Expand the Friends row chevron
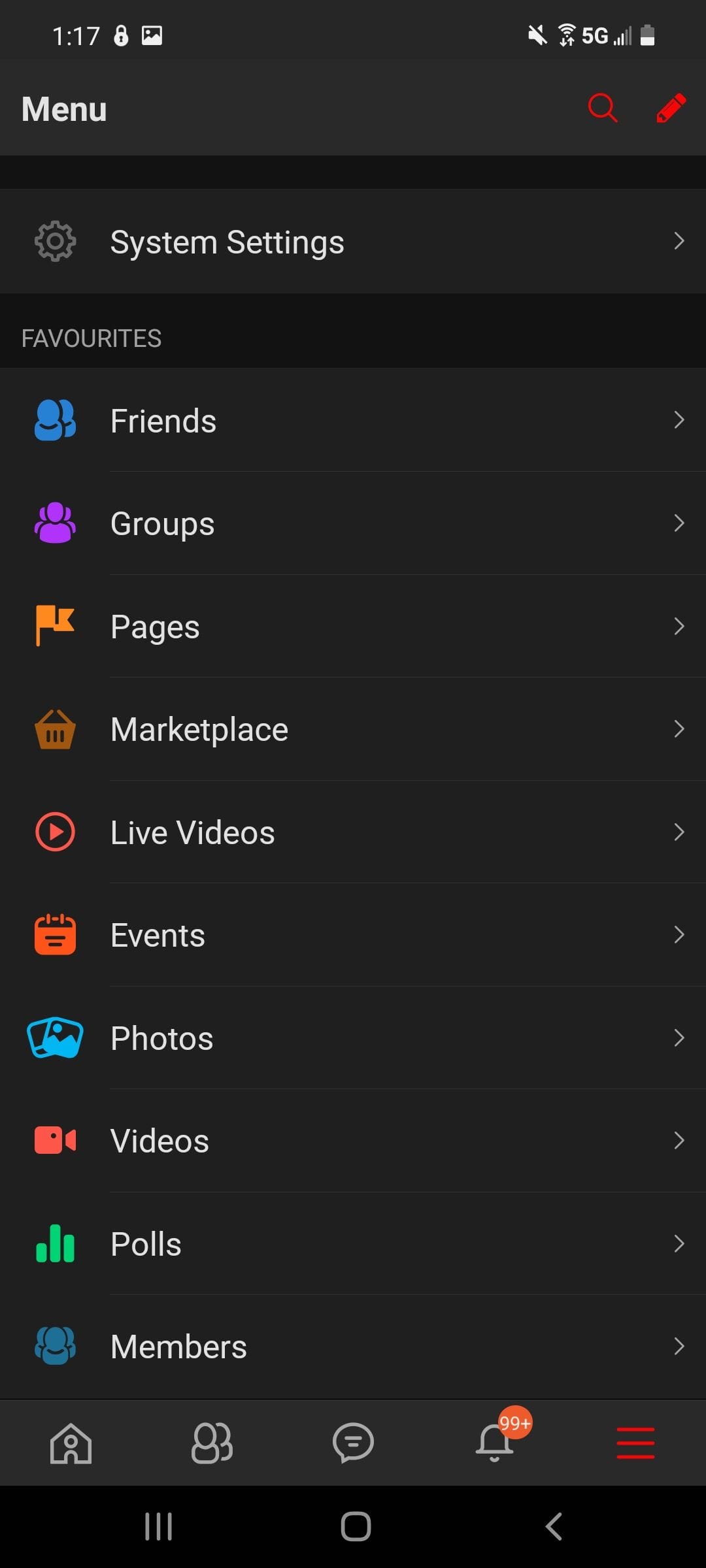Viewport: 706px width, 1568px height. [679, 421]
